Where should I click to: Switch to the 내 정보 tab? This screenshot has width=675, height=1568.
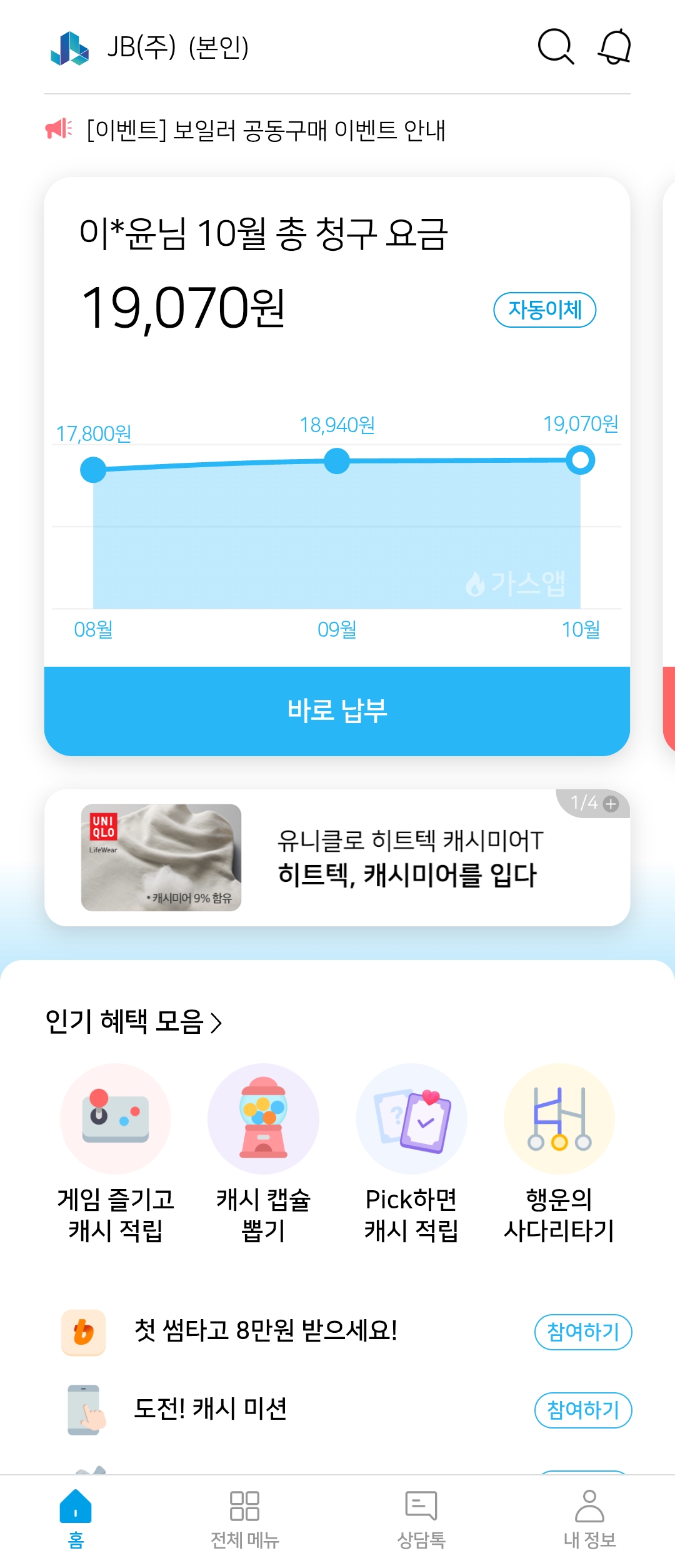pos(589,1519)
